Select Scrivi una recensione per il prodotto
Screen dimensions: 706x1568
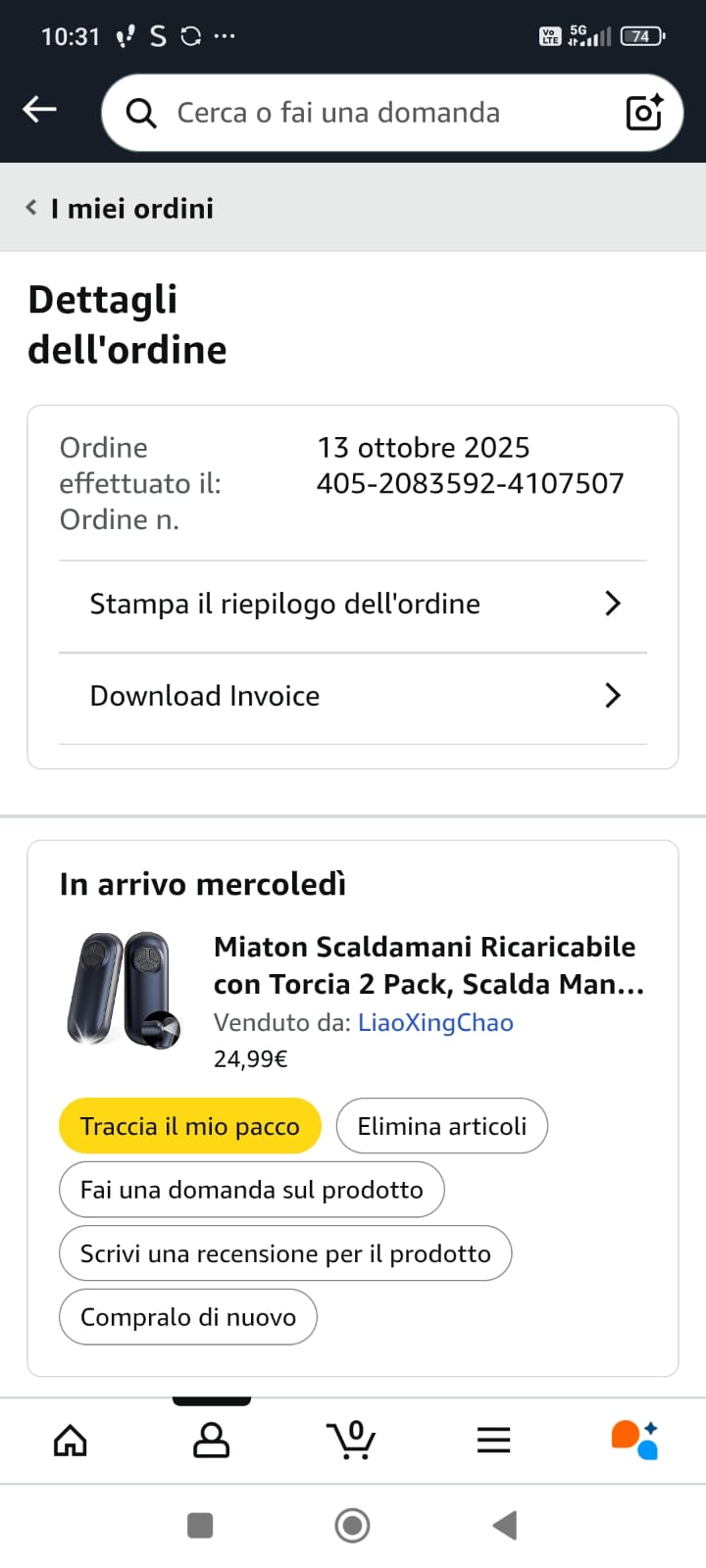click(285, 1253)
